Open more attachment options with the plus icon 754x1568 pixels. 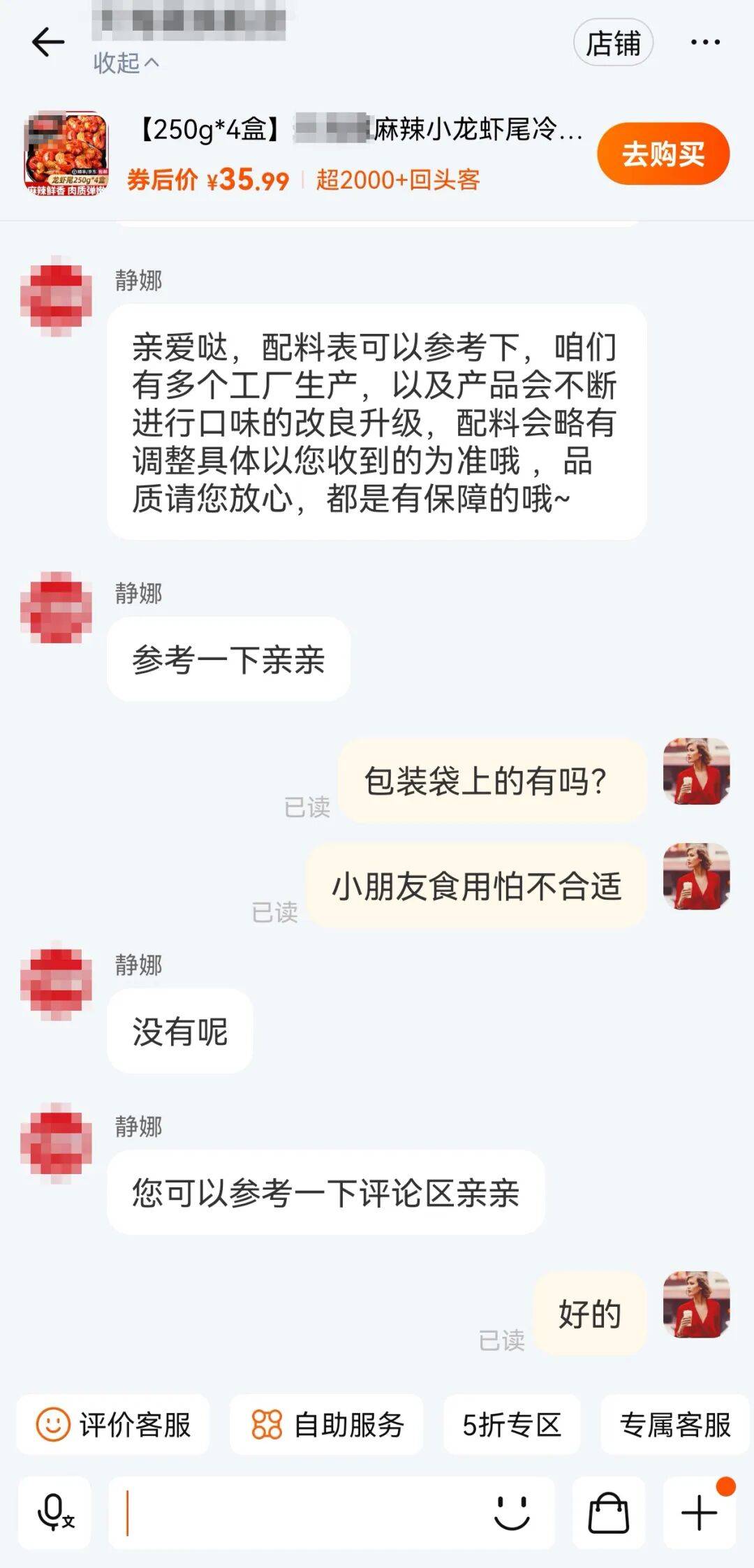click(x=699, y=1512)
